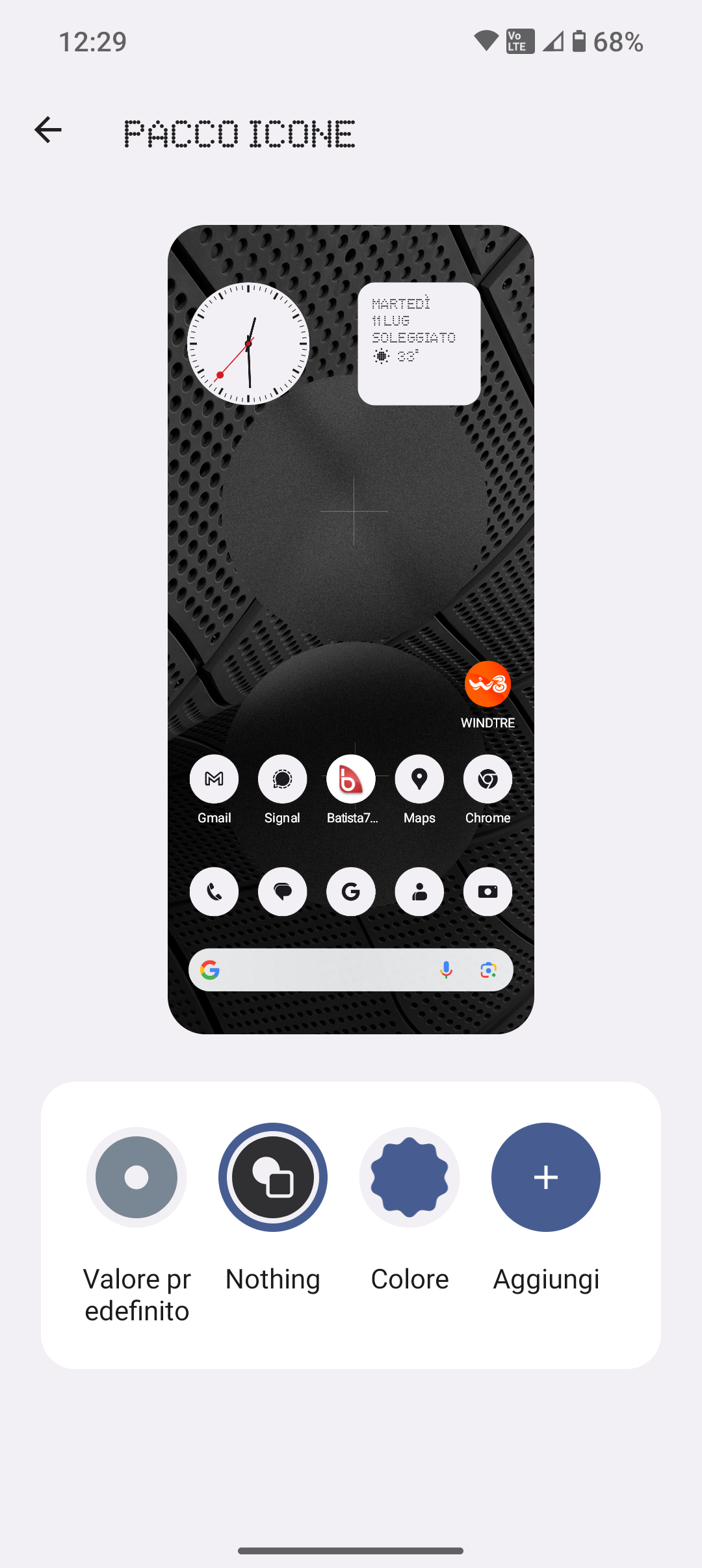The height and width of the screenshot is (1568, 702).
Task: Choose the Nothing icon pack
Action: point(273,1177)
